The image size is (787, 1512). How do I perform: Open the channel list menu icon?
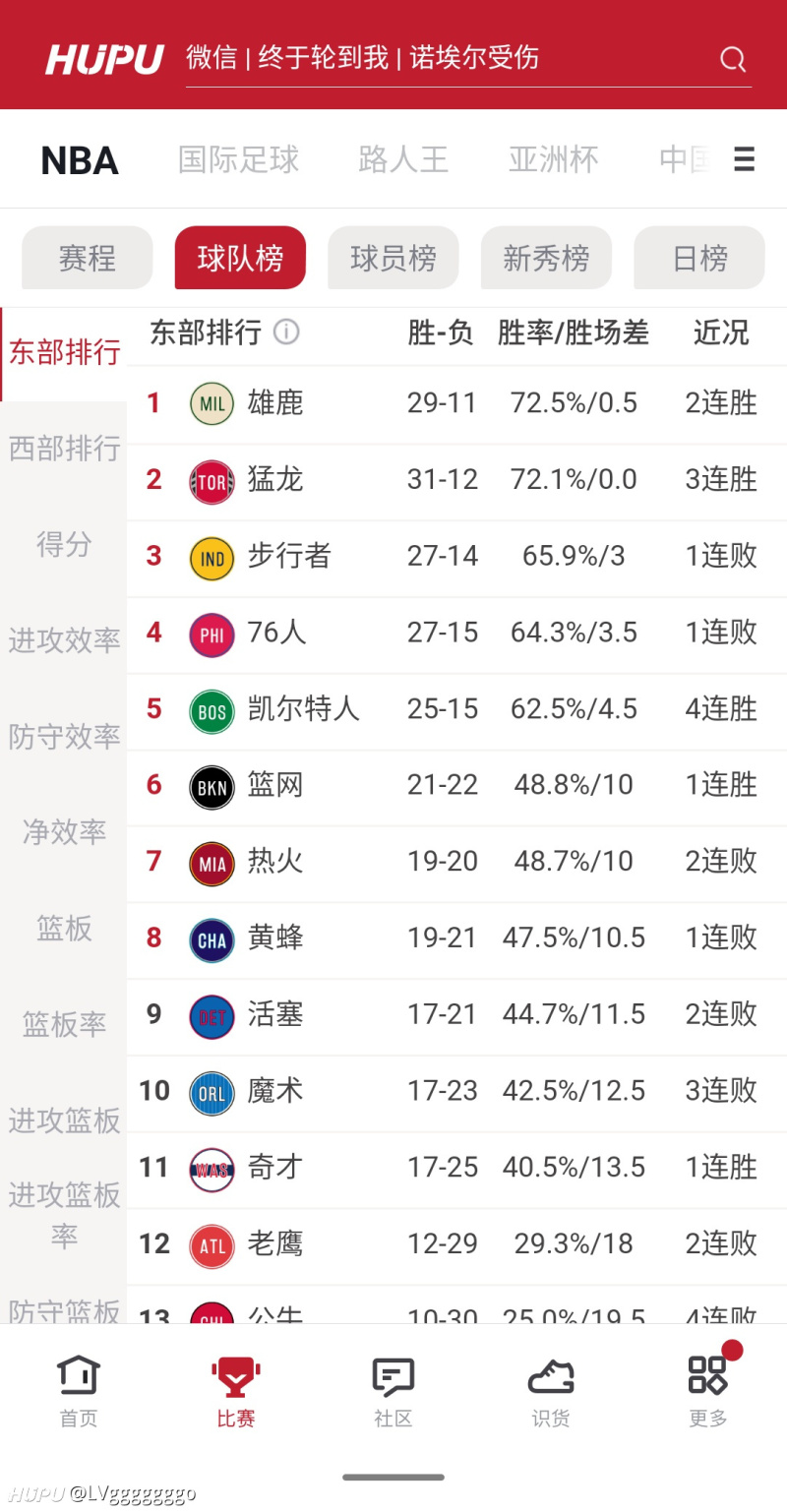pyautogui.click(x=745, y=159)
